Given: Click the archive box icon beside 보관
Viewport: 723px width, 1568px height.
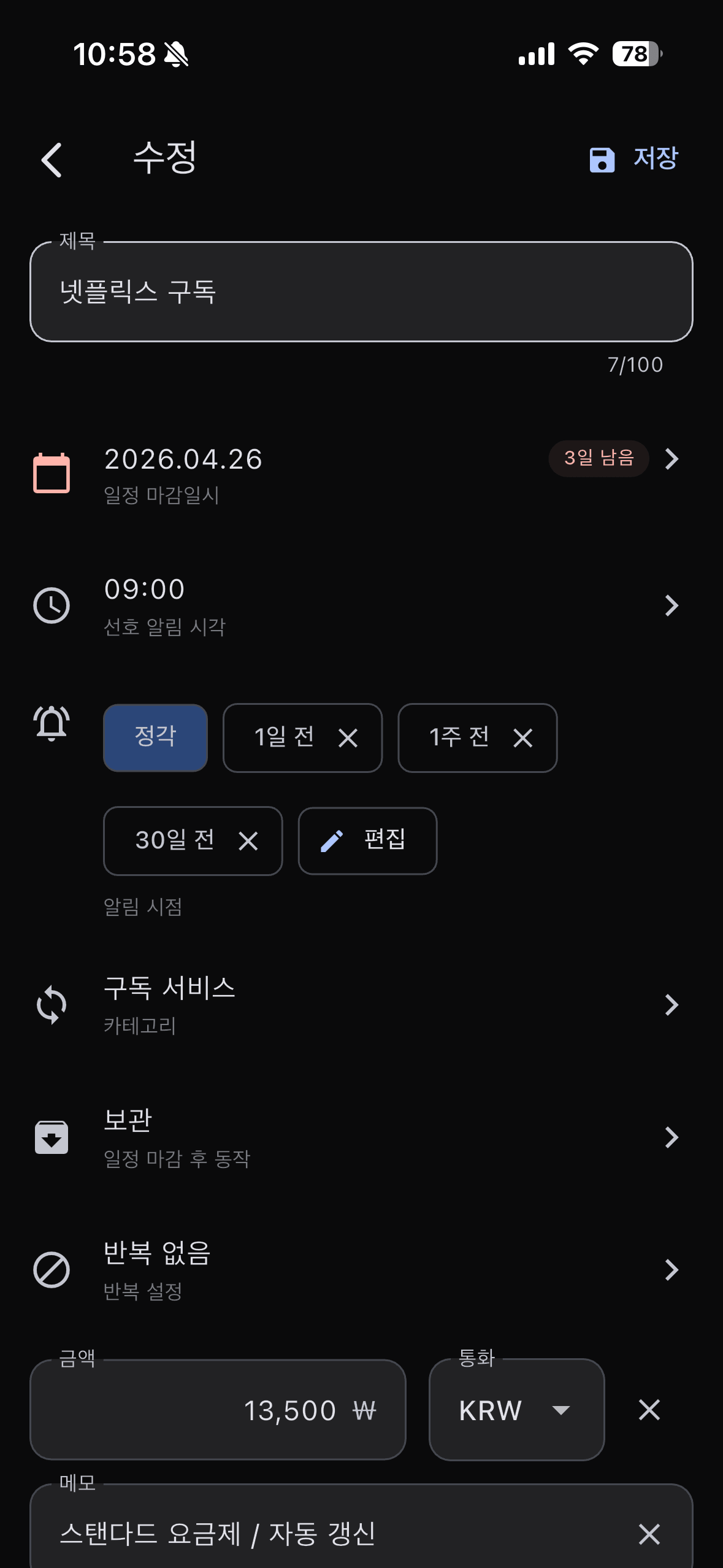Looking at the screenshot, I should click(52, 1136).
